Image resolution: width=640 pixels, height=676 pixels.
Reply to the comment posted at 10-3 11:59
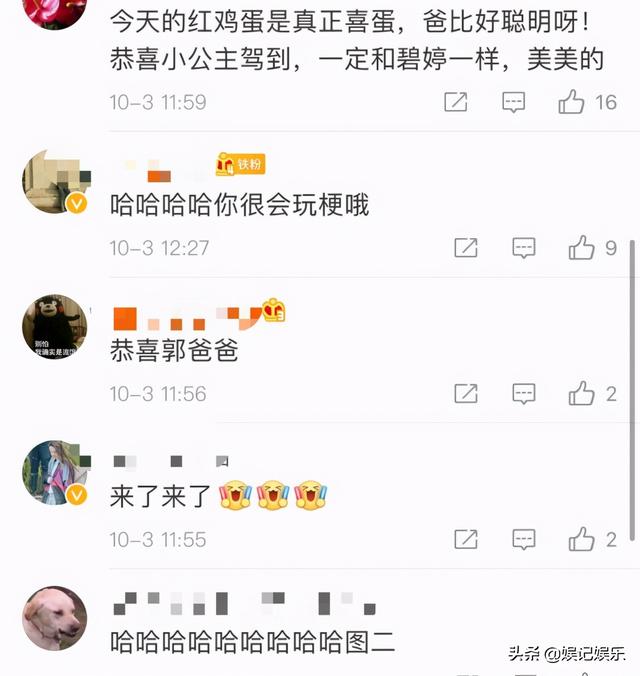click(x=513, y=102)
